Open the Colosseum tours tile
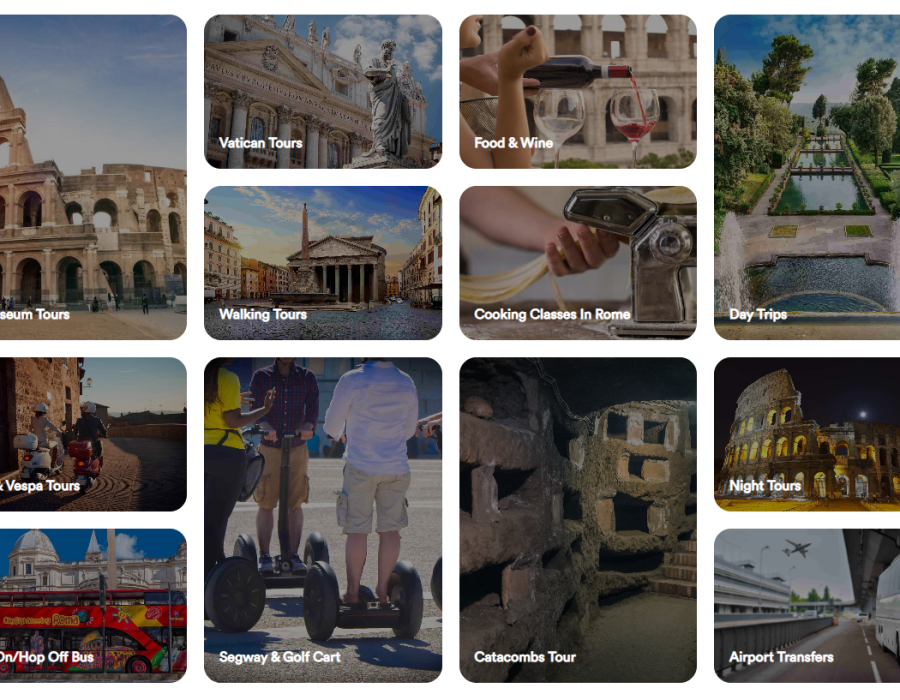 pos(92,177)
